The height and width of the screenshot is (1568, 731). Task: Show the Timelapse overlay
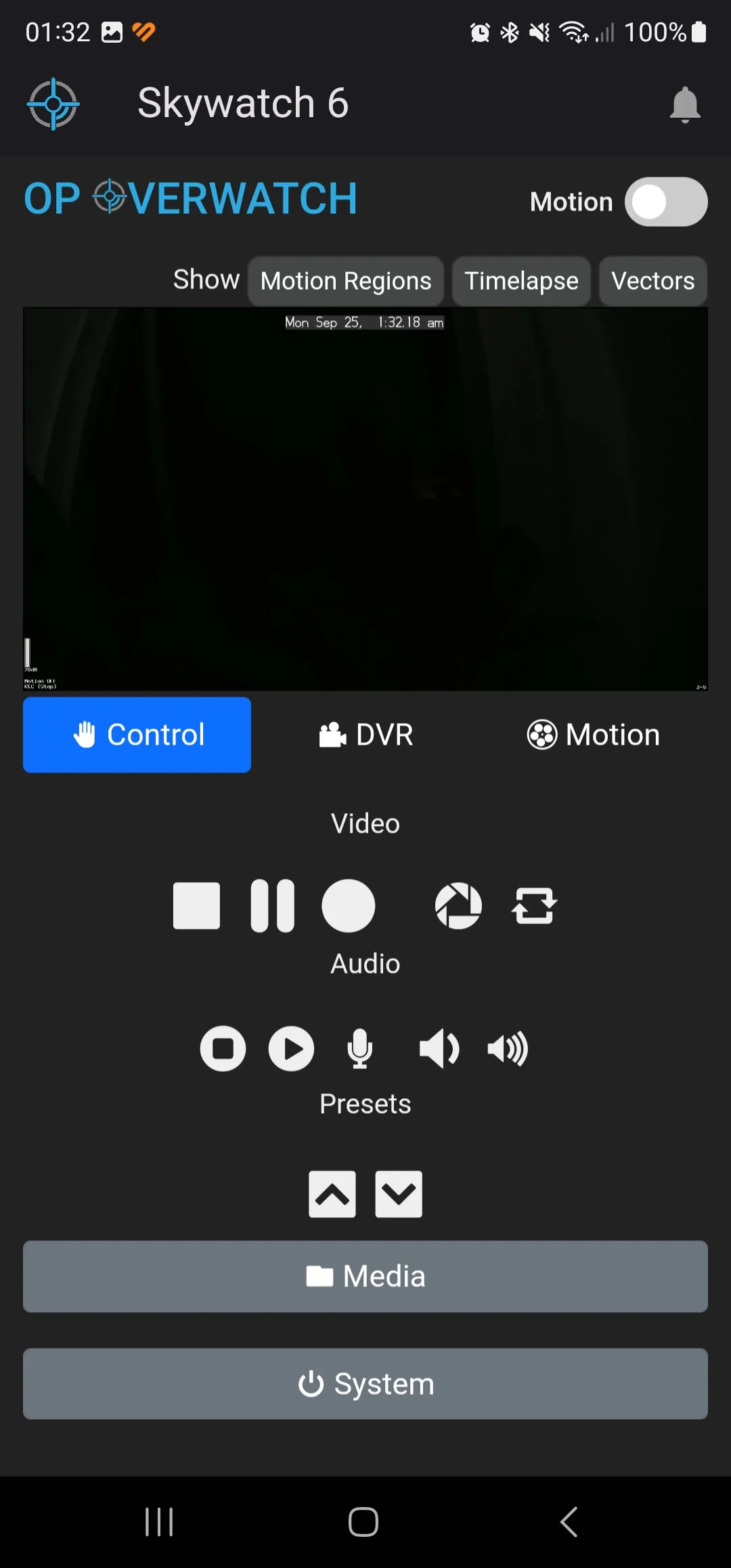[x=521, y=281]
